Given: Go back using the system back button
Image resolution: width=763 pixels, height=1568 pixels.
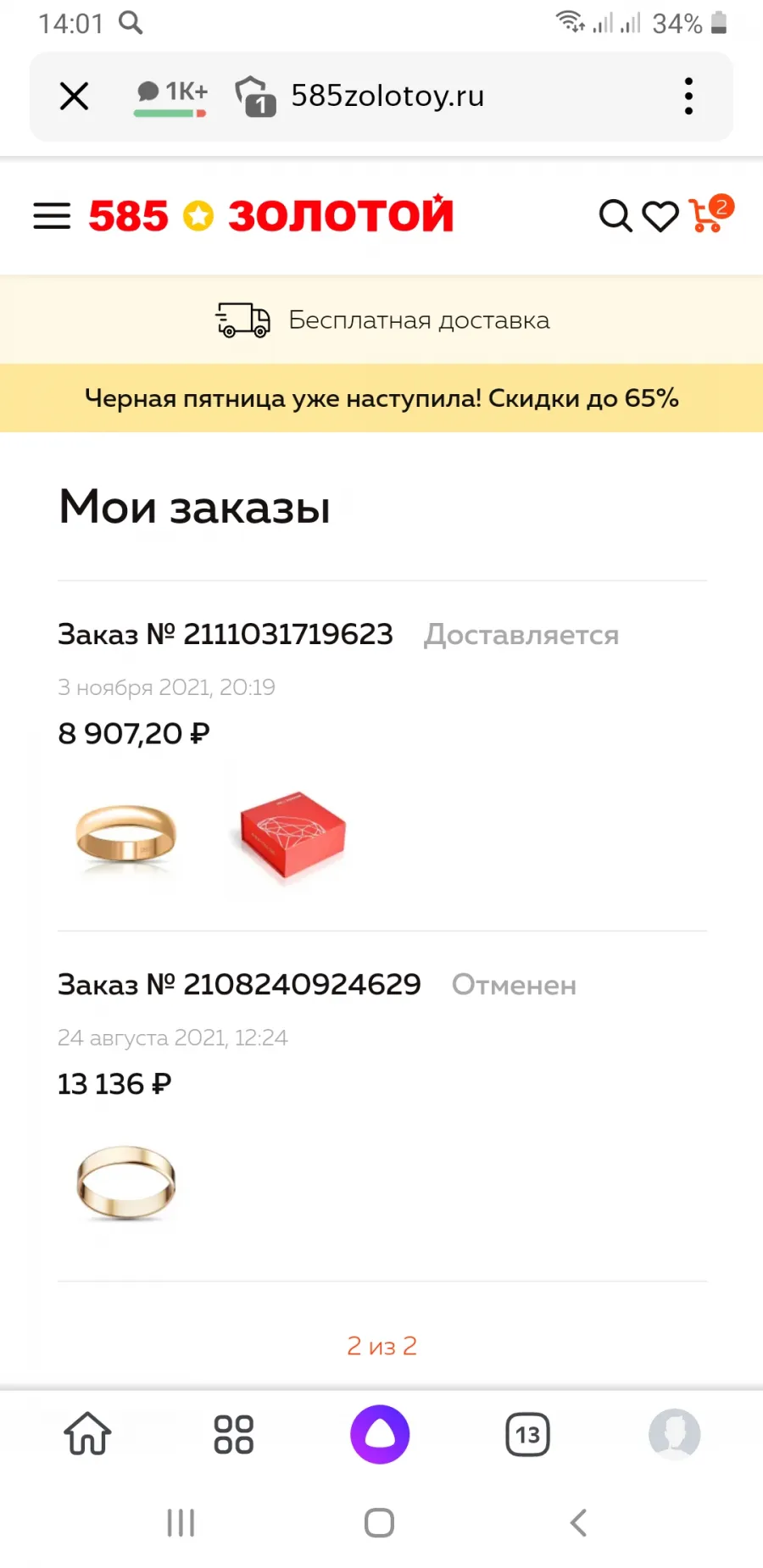Looking at the screenshot, I should tap(578, 1523).
